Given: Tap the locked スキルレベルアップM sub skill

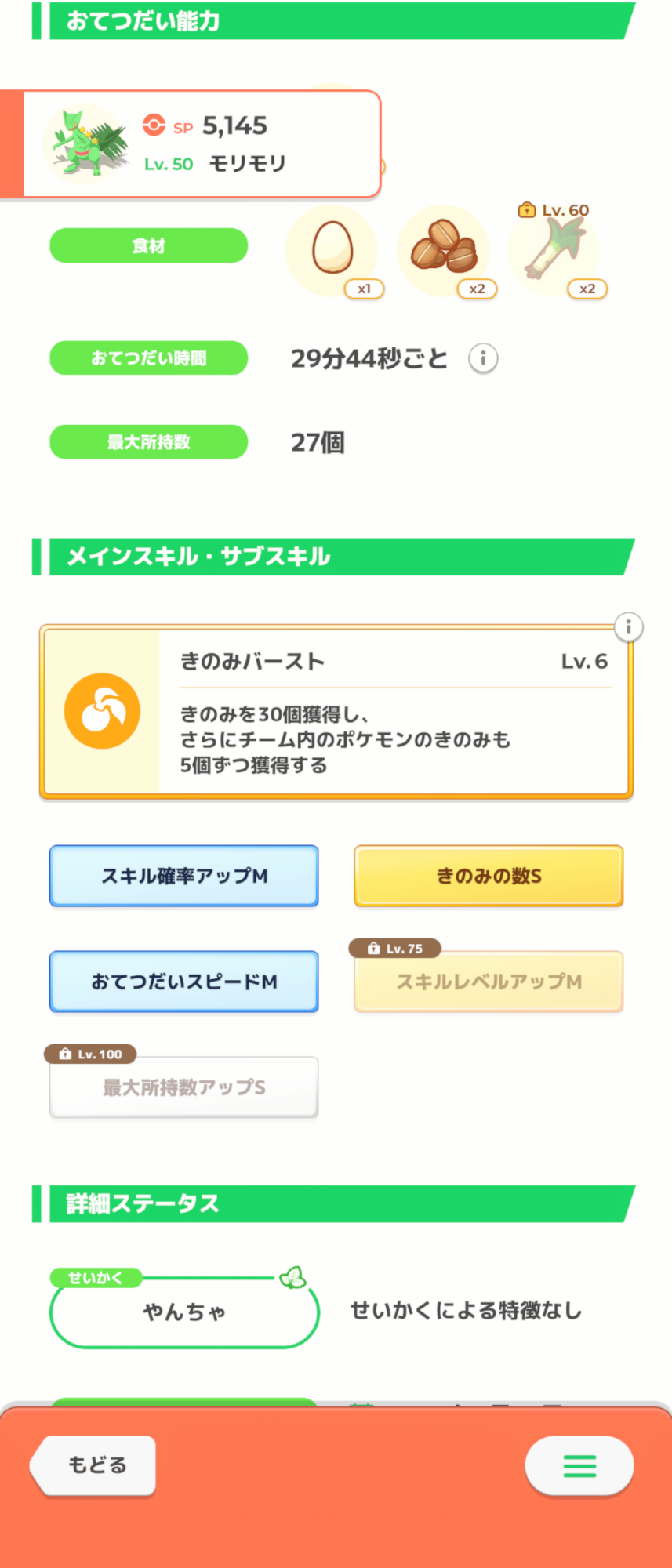Looking at the screenshot, I should [489, 982].
